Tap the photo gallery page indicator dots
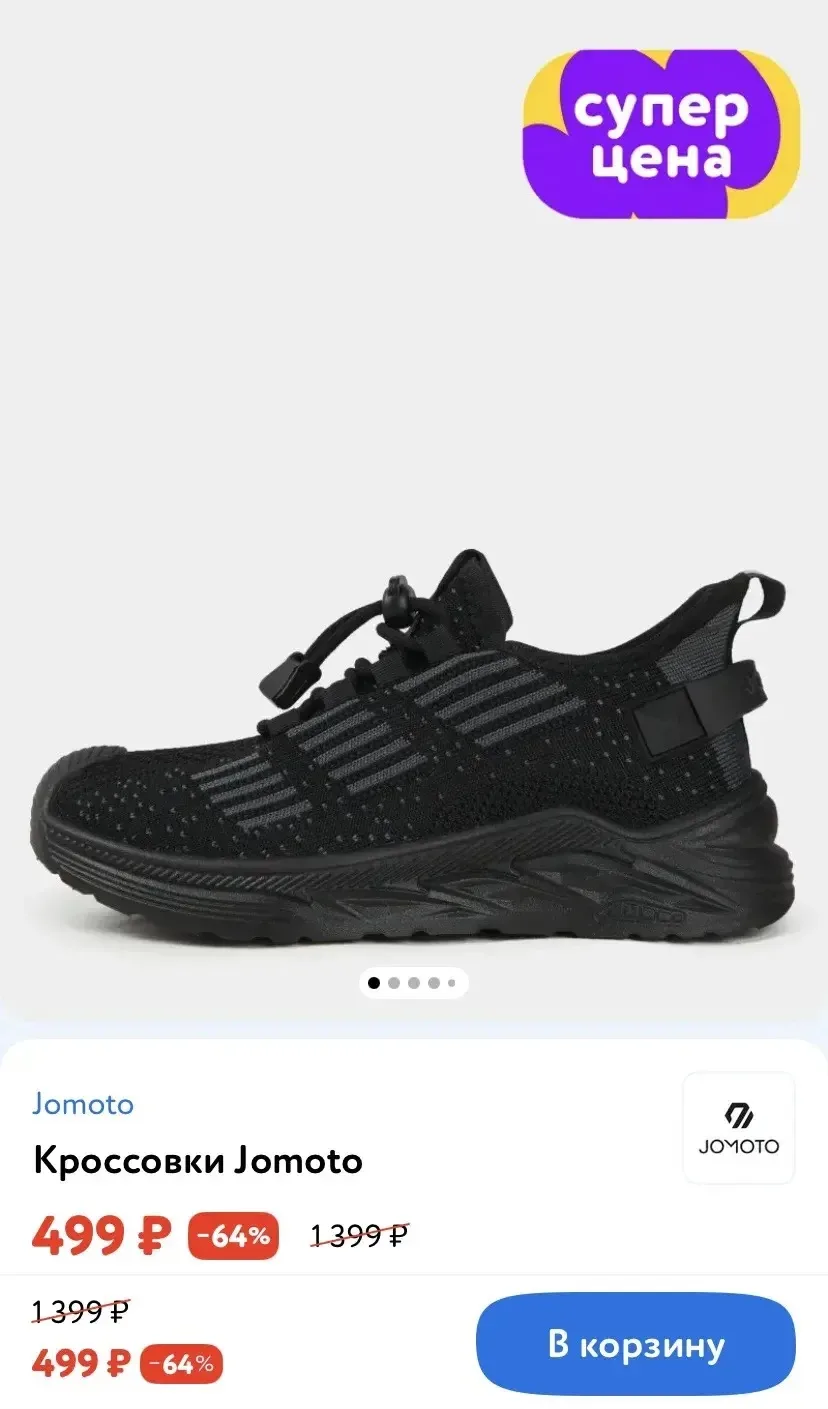 [x=414, y=983]
